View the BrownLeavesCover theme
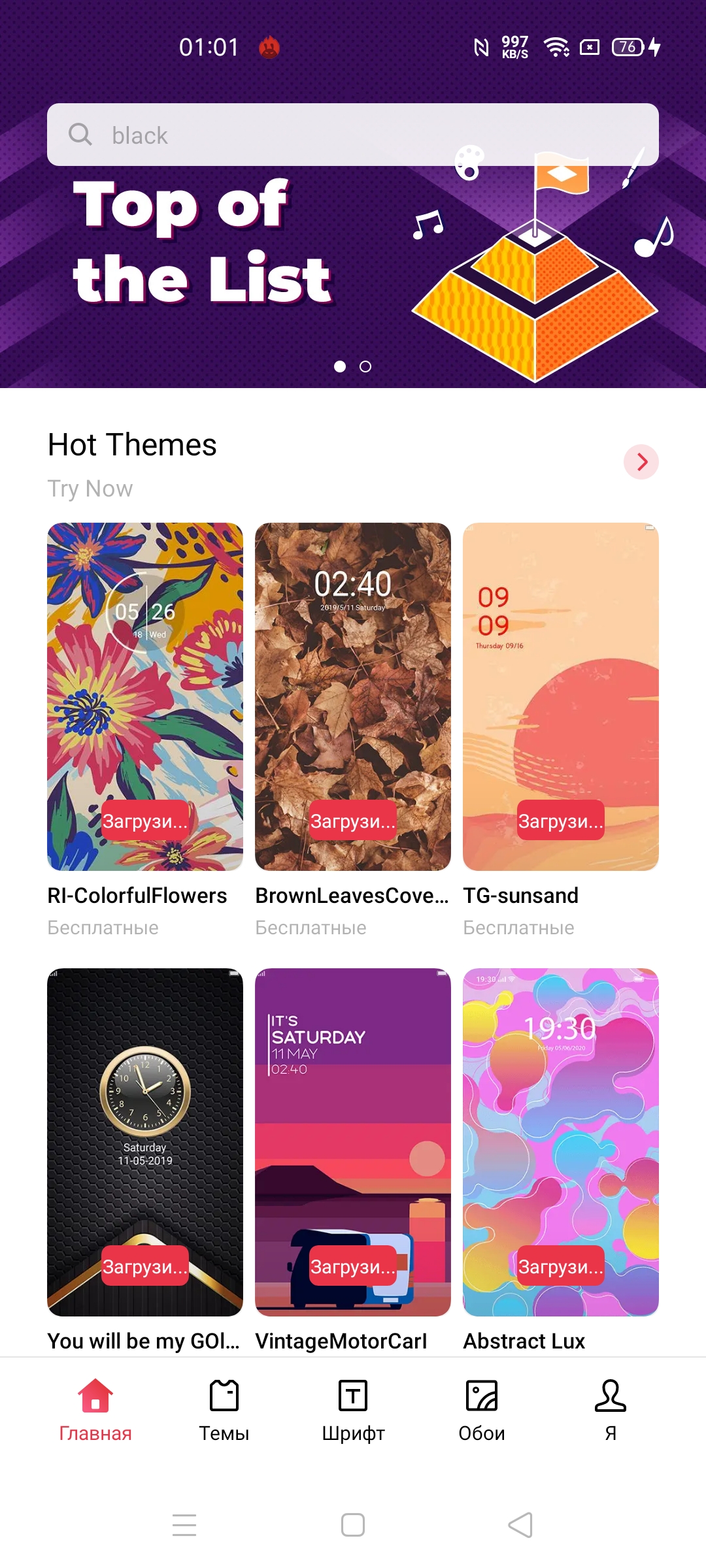 (353, 696)
